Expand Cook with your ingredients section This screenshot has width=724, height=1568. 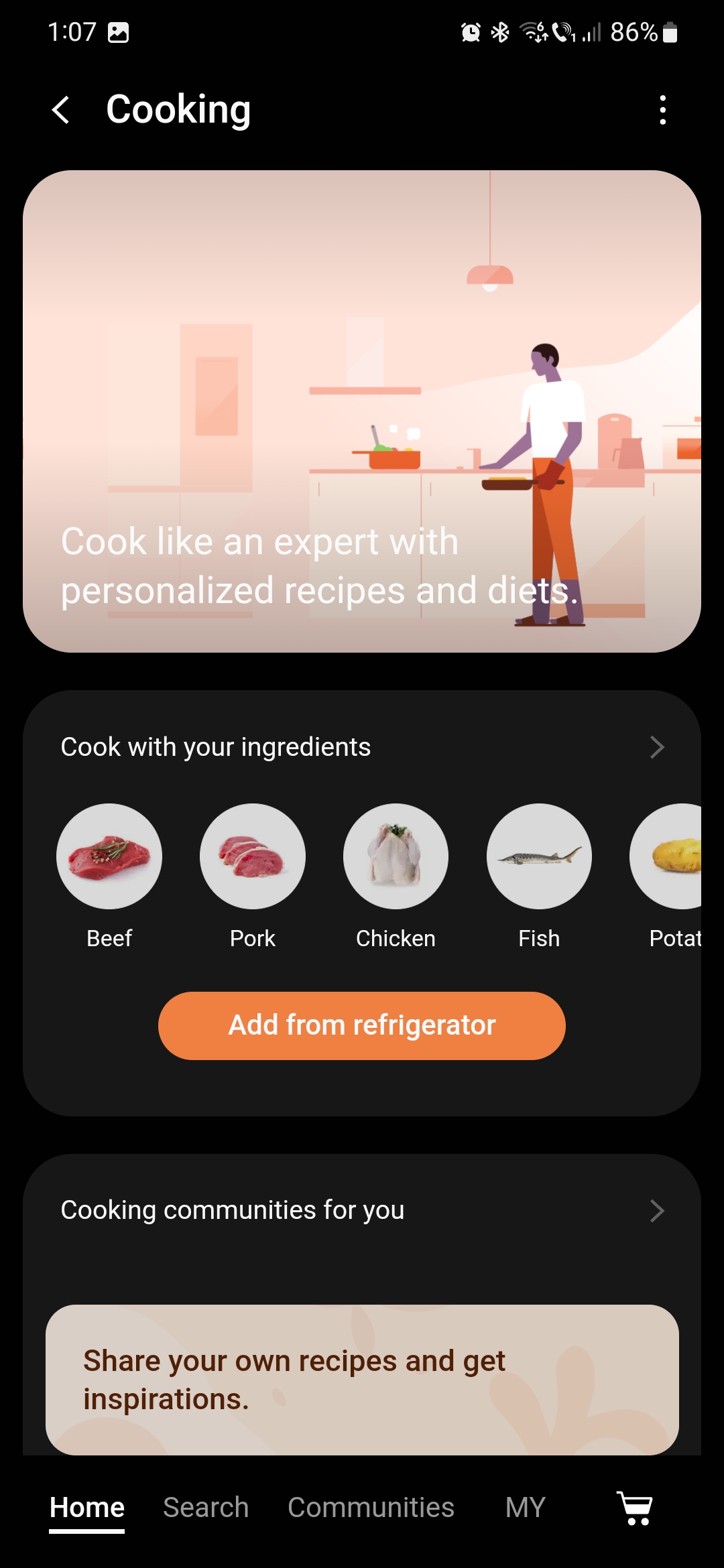[656, 747]
